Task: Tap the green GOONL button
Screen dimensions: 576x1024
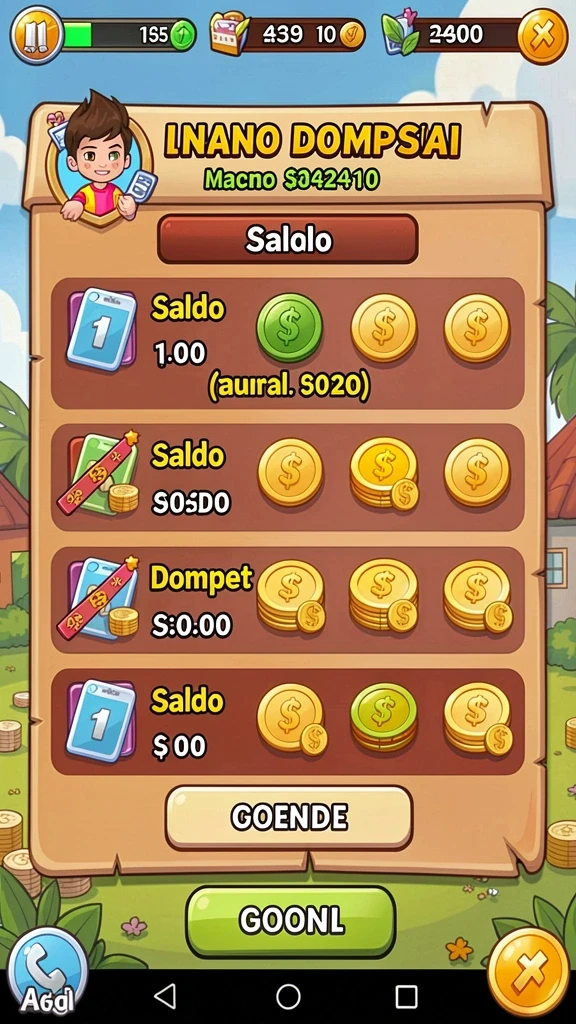Action: point(291,921)
